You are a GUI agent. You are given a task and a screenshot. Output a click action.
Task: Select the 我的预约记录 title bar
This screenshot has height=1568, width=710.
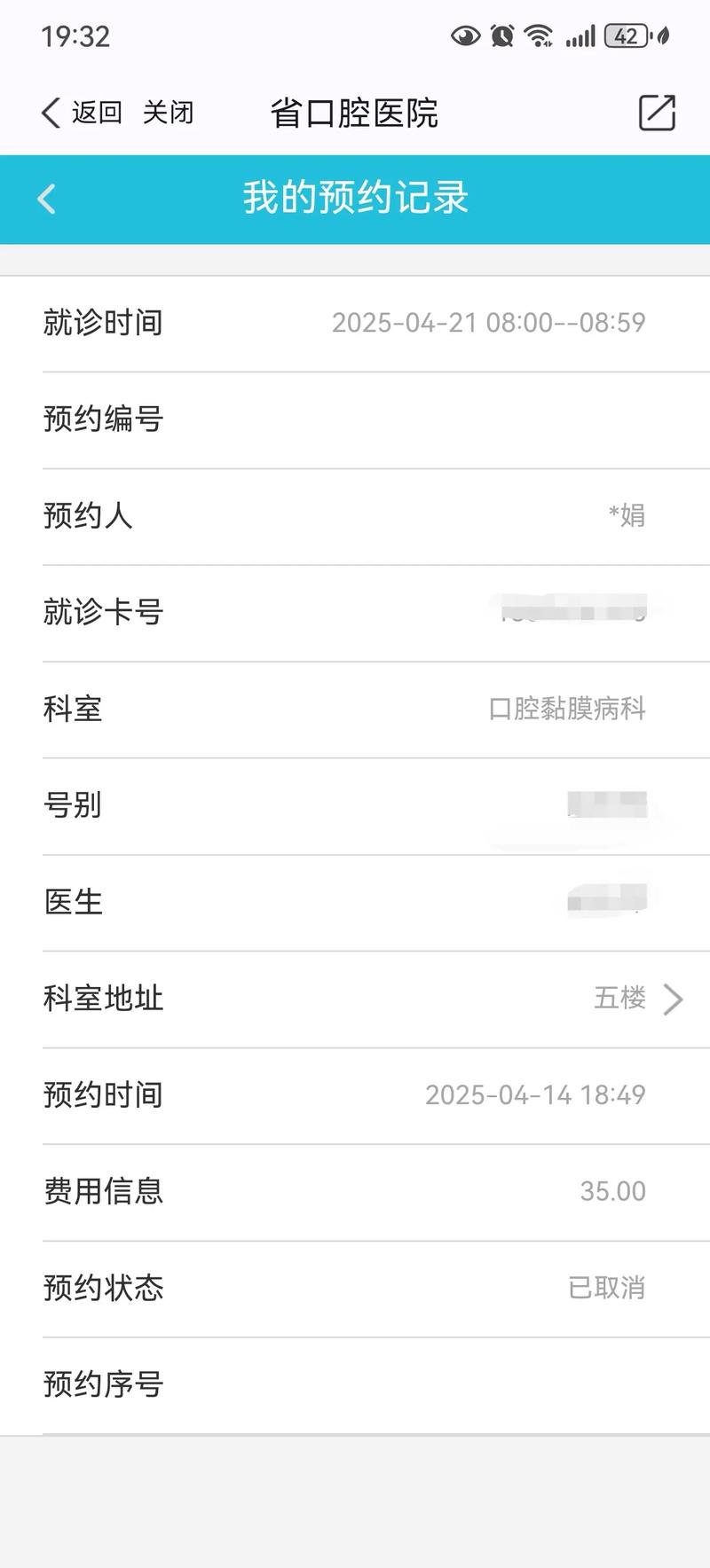pyautogui.click(x=355, y=200)
